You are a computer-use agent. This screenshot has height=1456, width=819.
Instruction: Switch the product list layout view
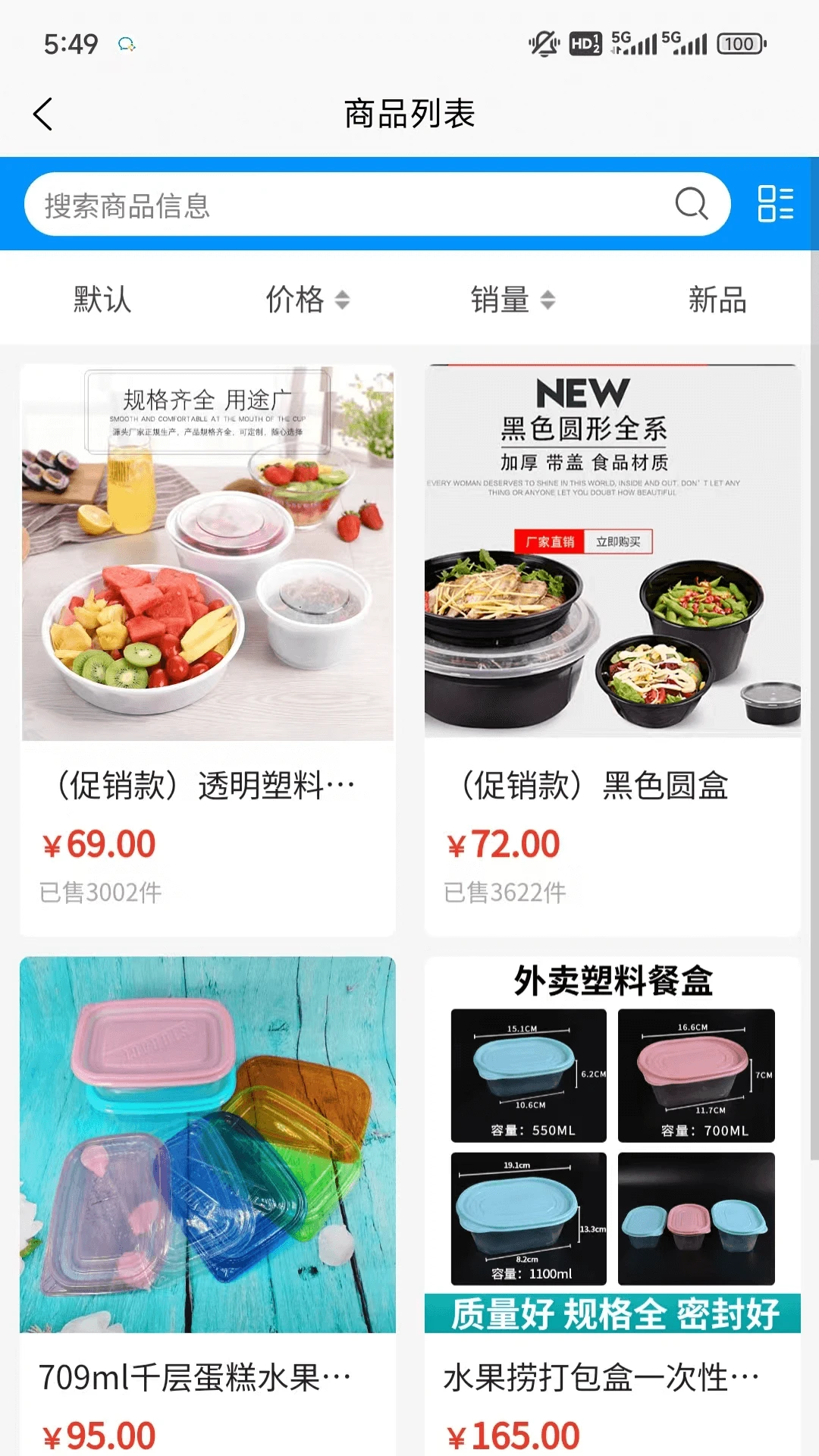click(775, 204)
